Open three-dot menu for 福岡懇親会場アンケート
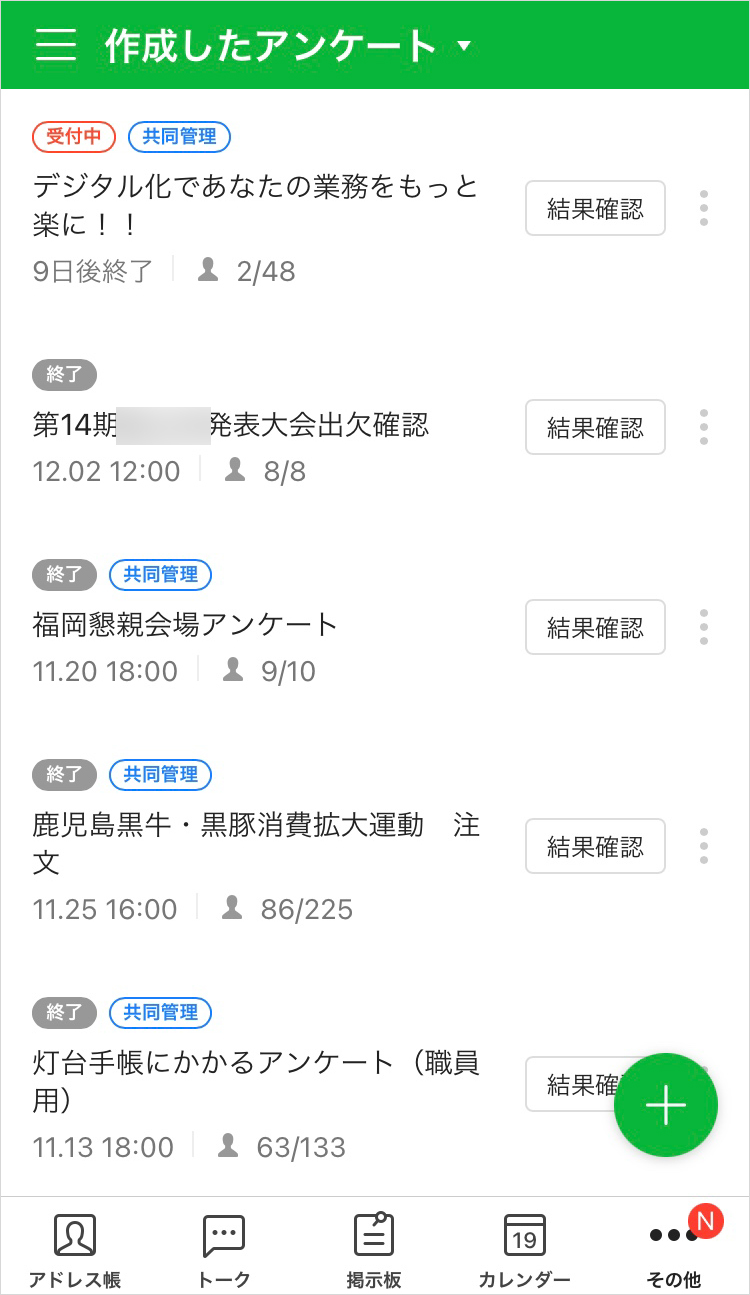Image resolution: width=750 pixels, height=1295 pixels. pyautogui.click(x=704, y=627)
